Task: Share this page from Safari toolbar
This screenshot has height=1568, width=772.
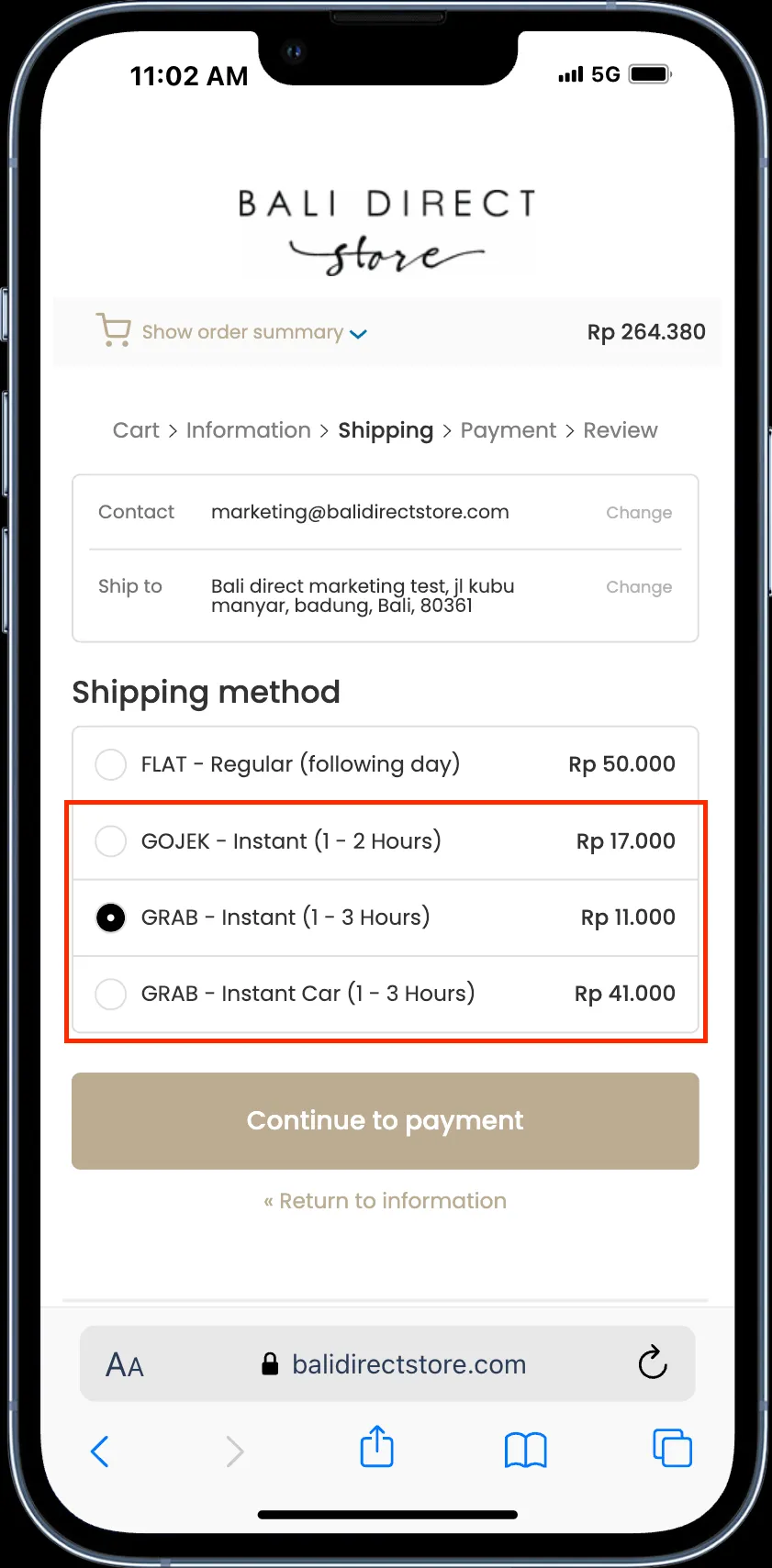Action: coord(376,1448)
